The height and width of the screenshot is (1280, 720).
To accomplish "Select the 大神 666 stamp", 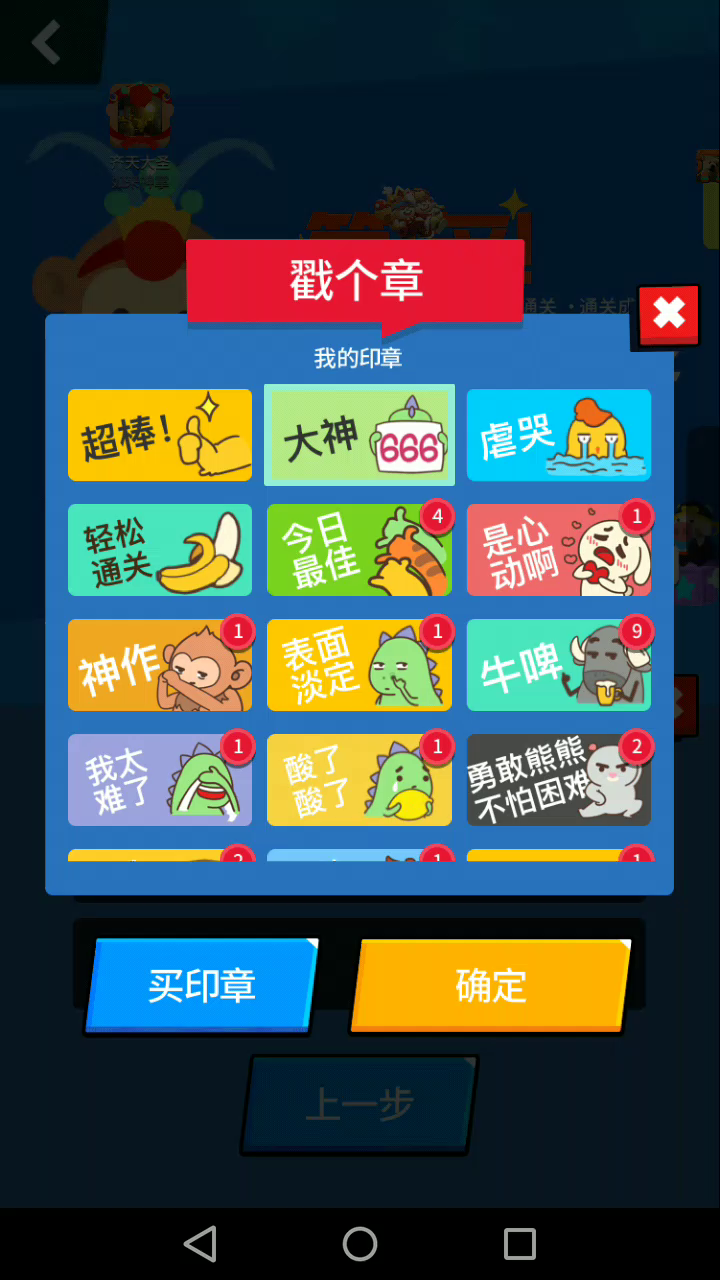I will click(359, 435).
